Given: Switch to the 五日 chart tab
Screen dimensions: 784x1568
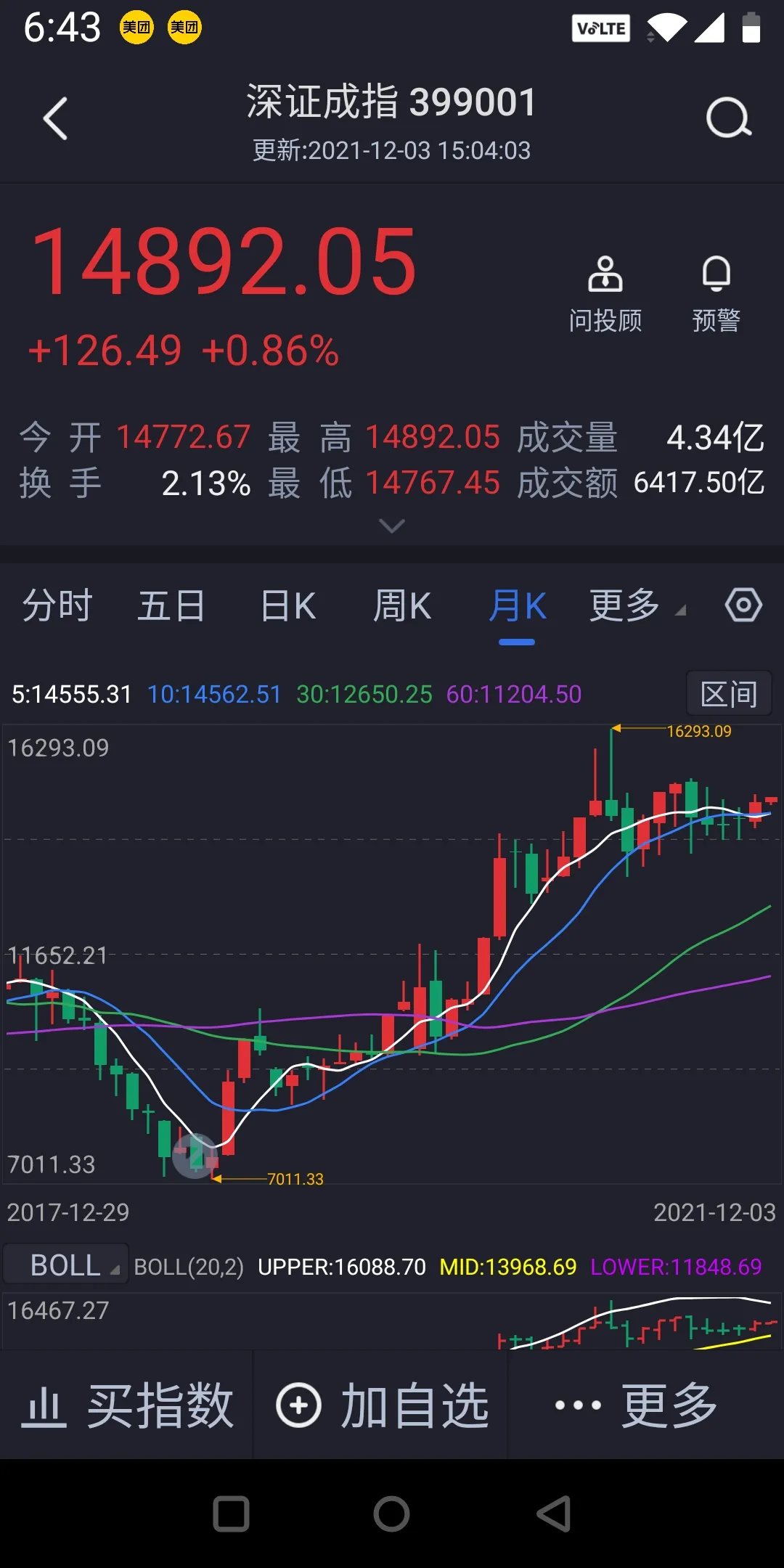Looking at the screenshot, I should pyautogui.click(x=171, y=606).
